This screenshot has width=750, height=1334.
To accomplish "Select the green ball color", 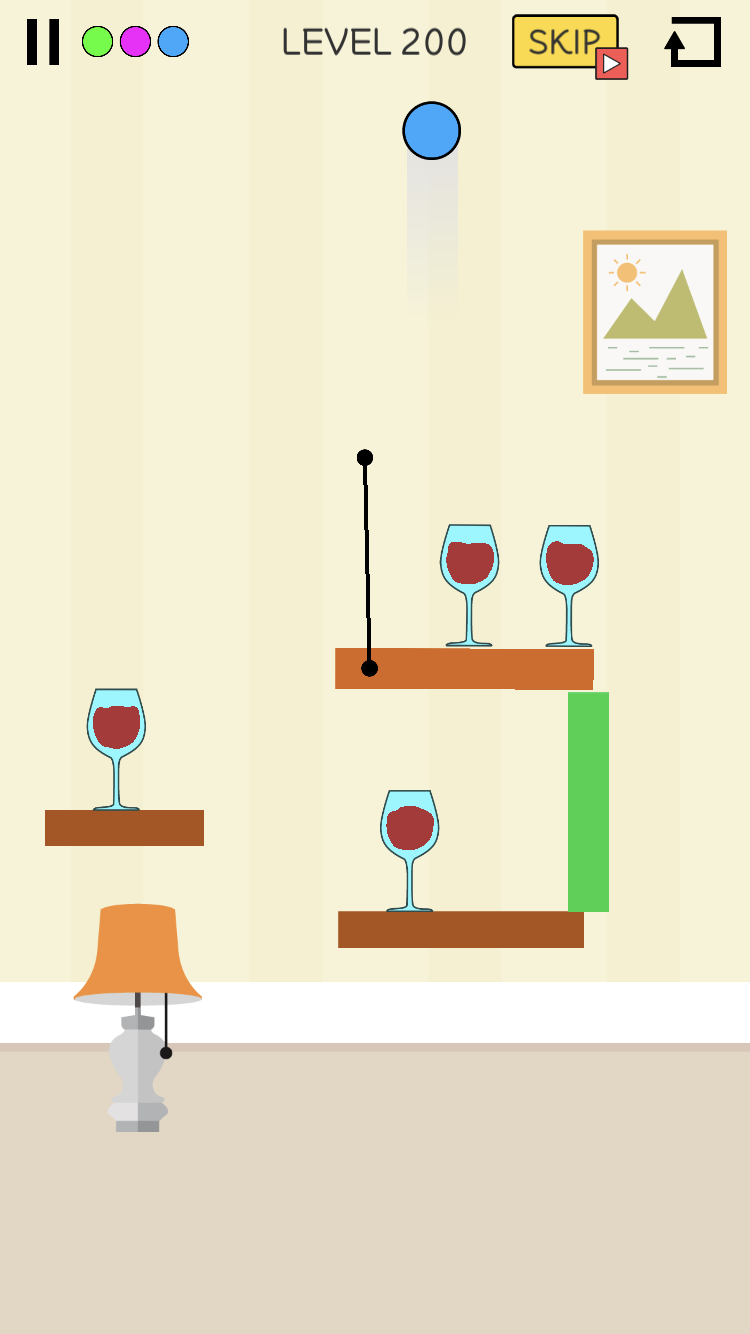I will pos(97,42).
